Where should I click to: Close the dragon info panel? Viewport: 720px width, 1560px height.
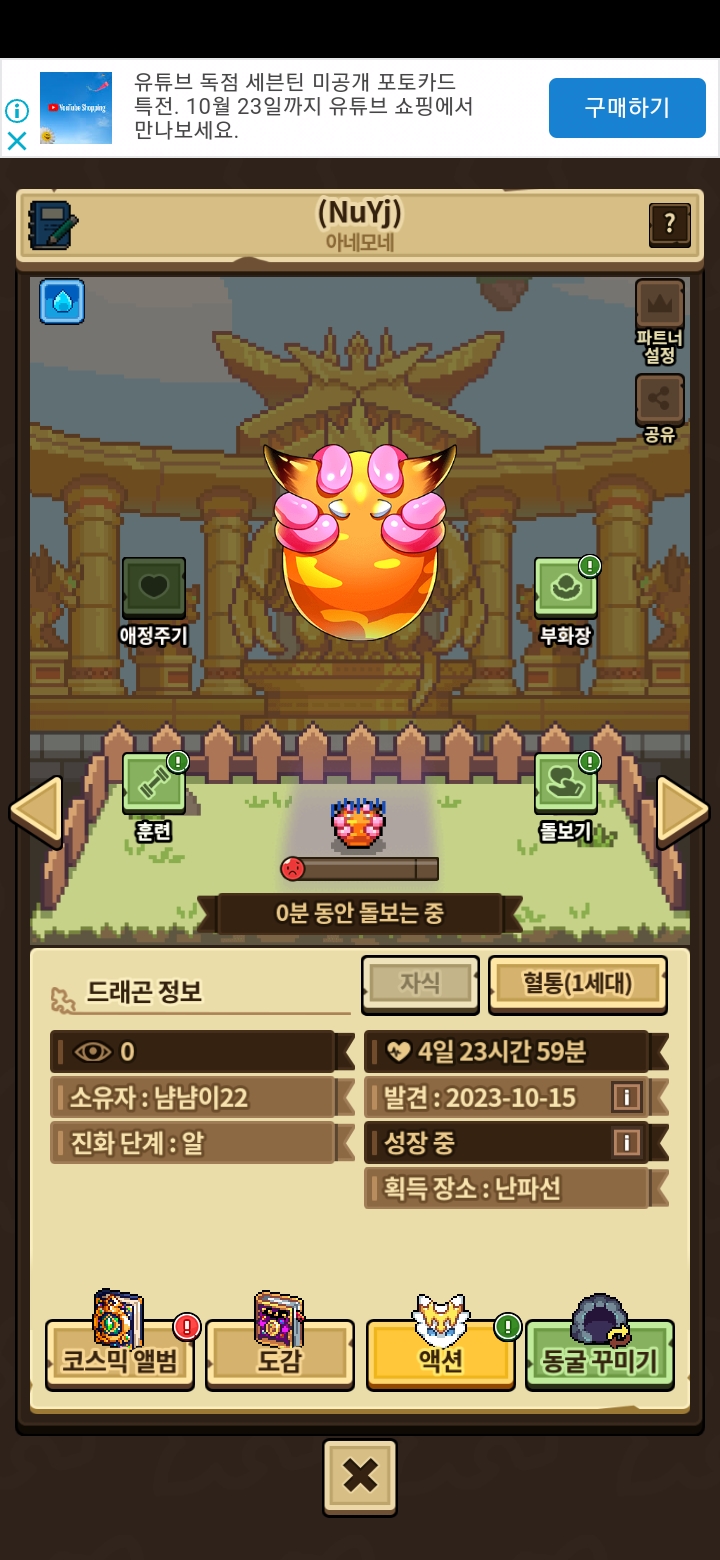click(x=360, y=1476)
